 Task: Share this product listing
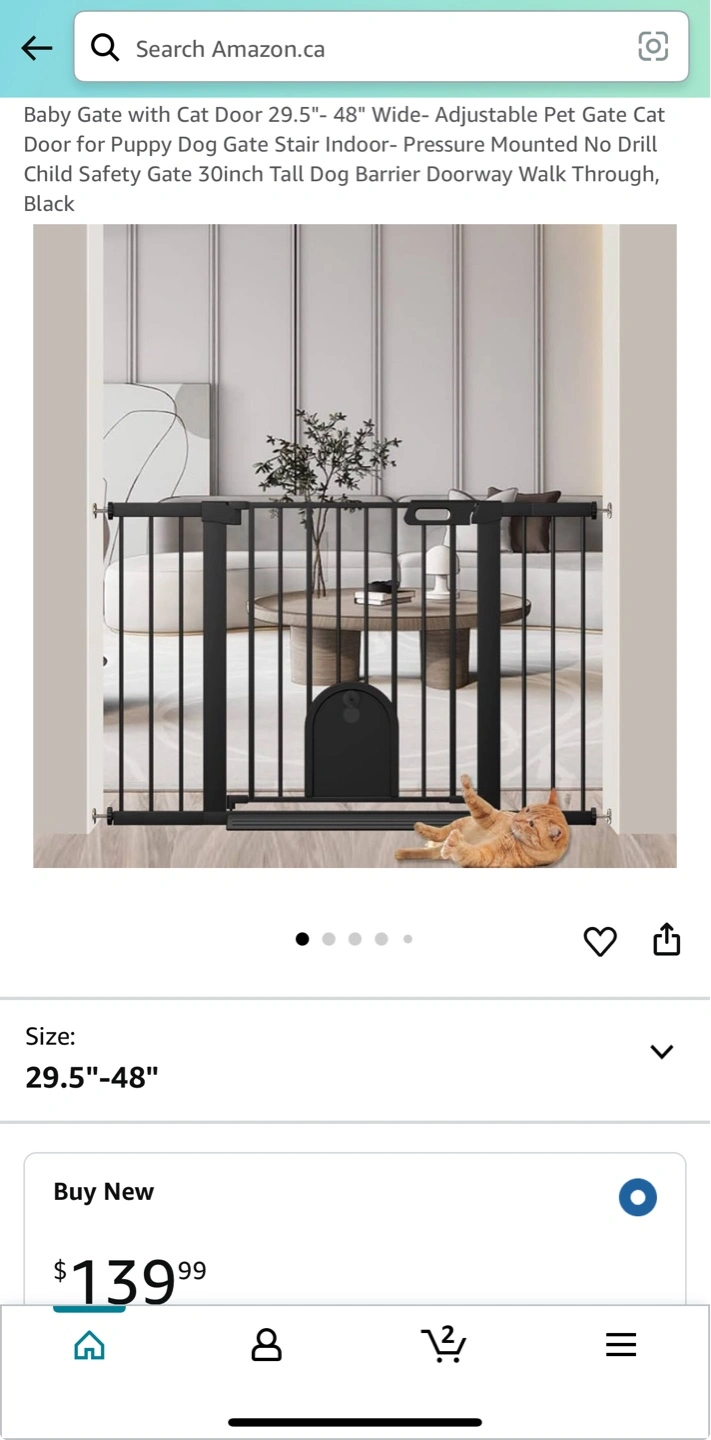click(667, 940)
